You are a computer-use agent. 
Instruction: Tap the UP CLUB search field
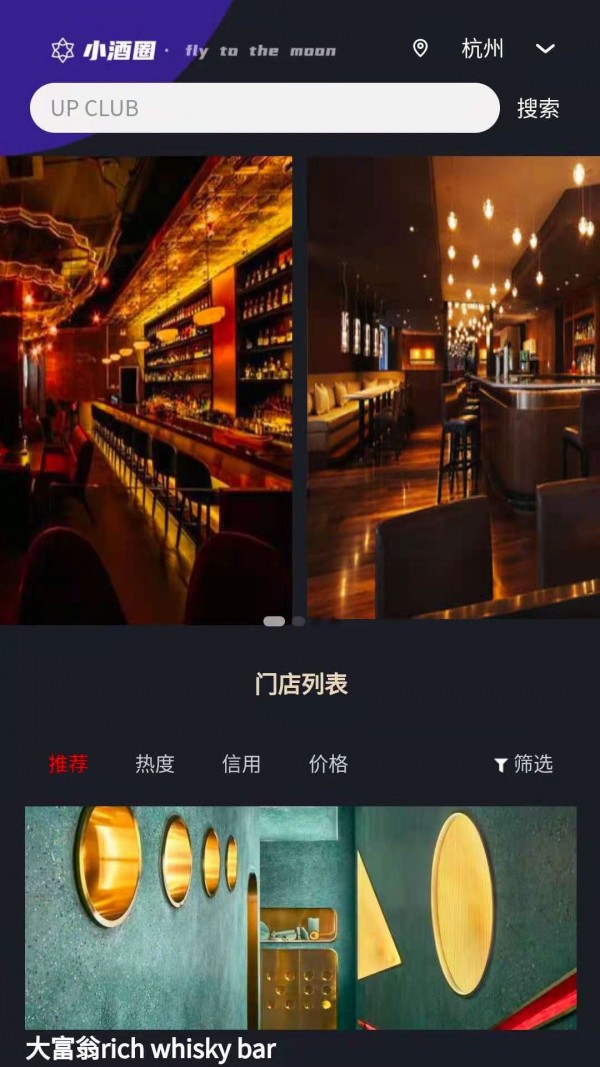(264, 108)
